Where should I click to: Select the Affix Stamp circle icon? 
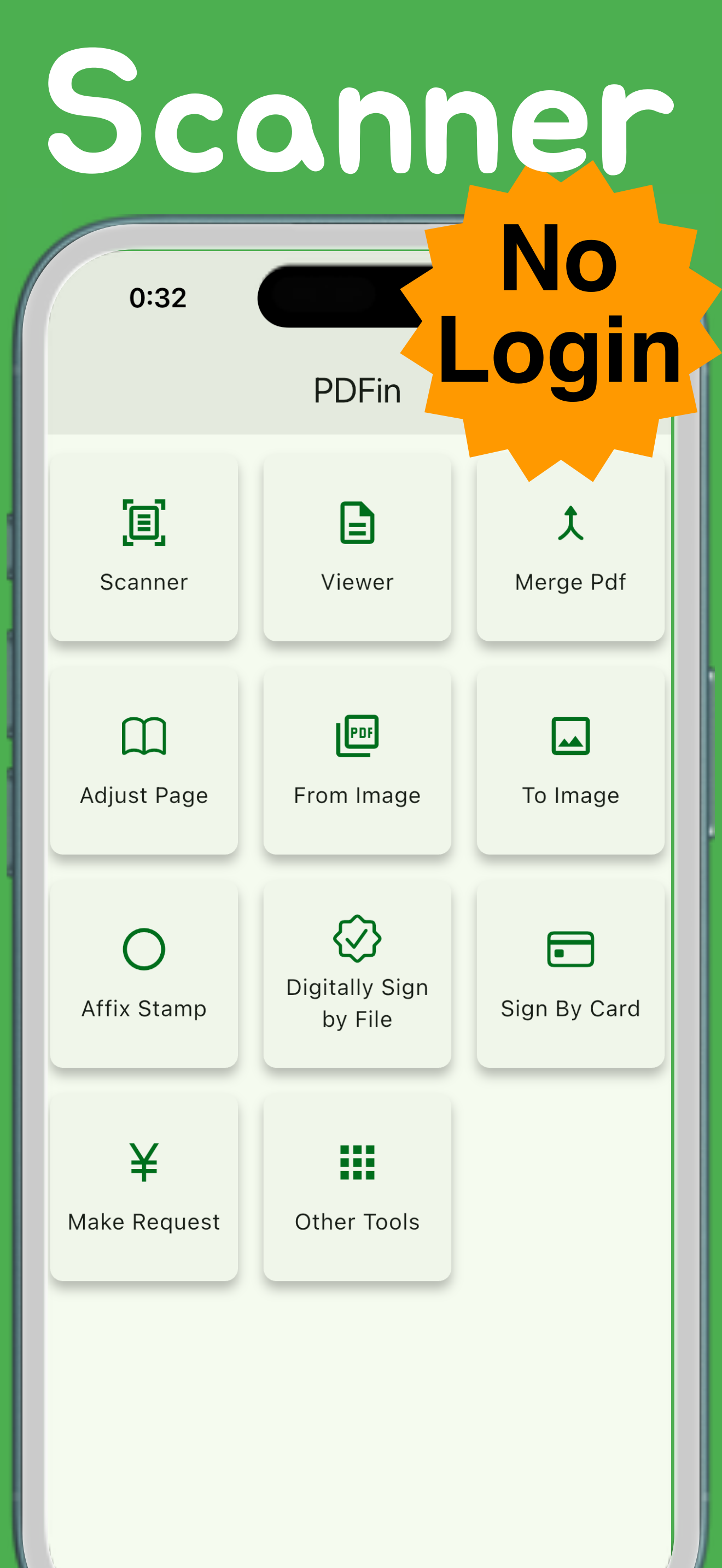[144, 951]
